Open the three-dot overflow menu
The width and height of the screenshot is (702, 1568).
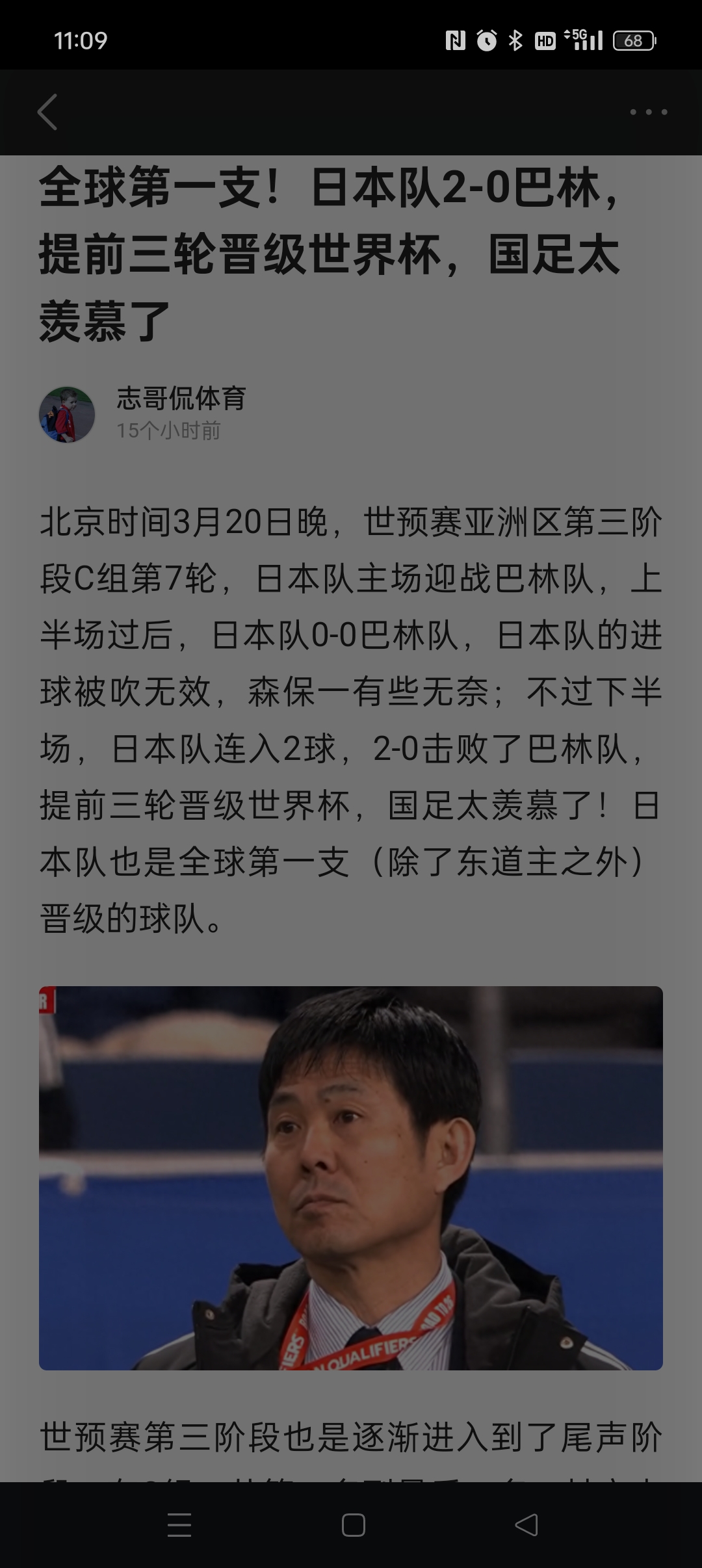(648, 112)
